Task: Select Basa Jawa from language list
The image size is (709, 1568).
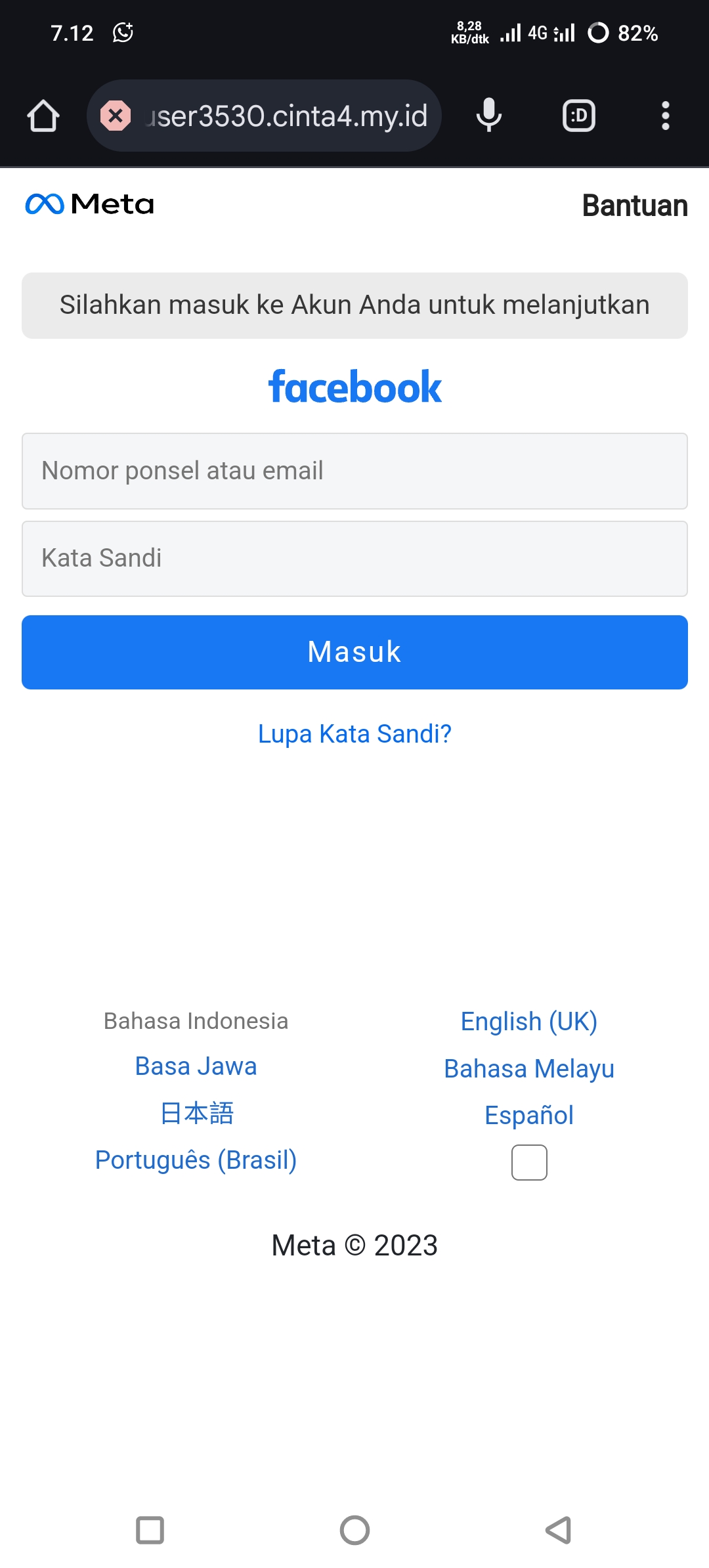Action: click(196, 1066)
